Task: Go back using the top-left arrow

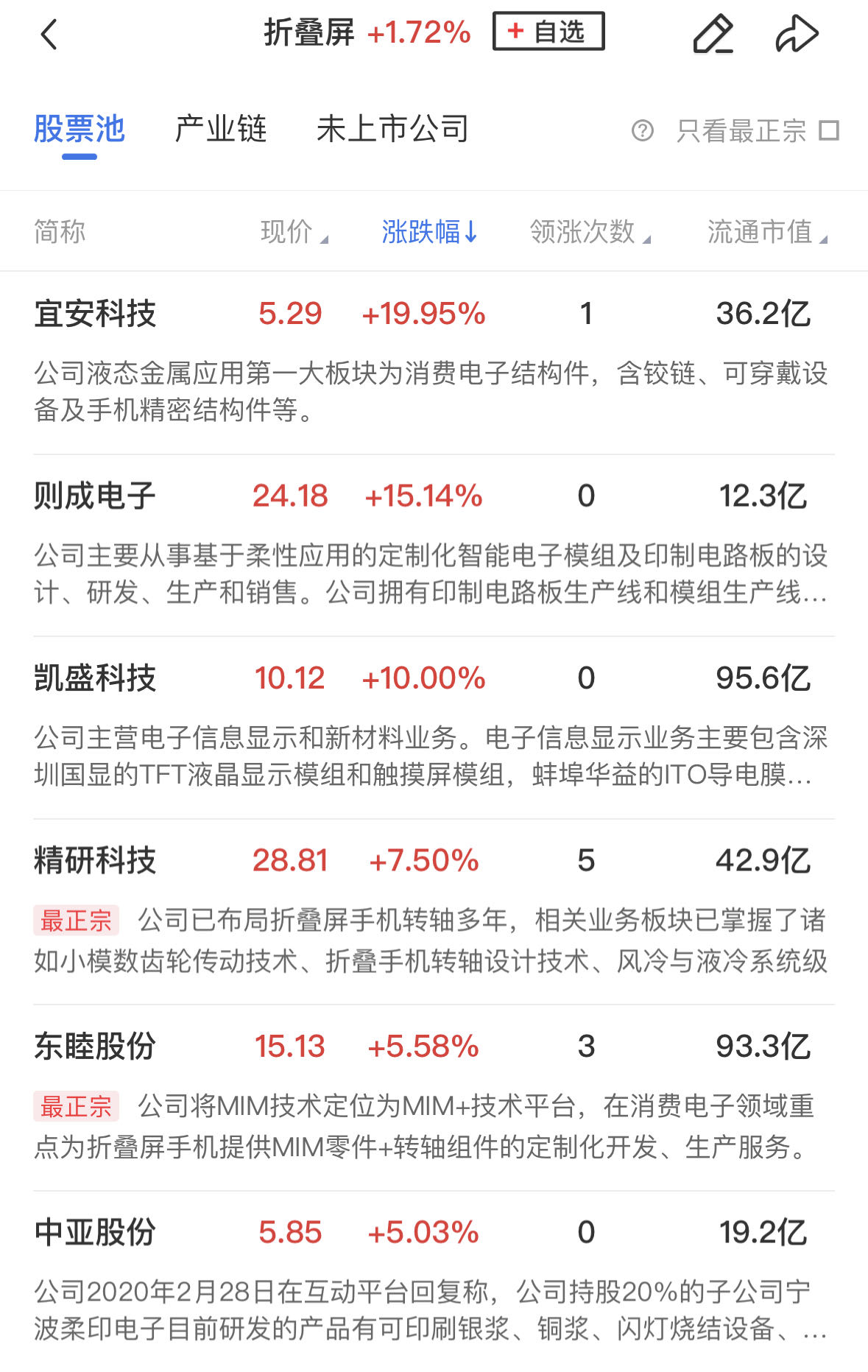Action: (x=49, y=34)
